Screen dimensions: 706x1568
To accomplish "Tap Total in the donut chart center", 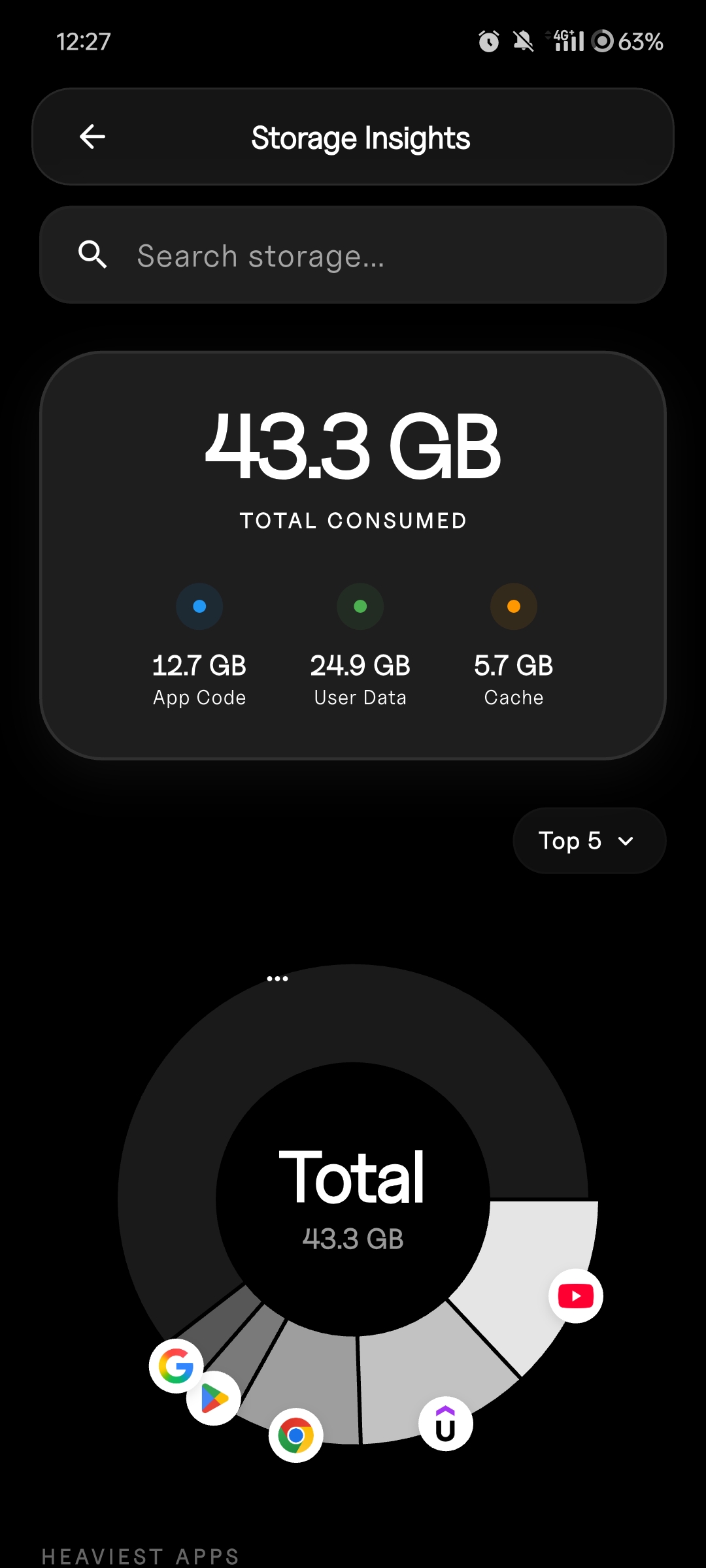I will pyautogui.click(x=353, y=1176).
